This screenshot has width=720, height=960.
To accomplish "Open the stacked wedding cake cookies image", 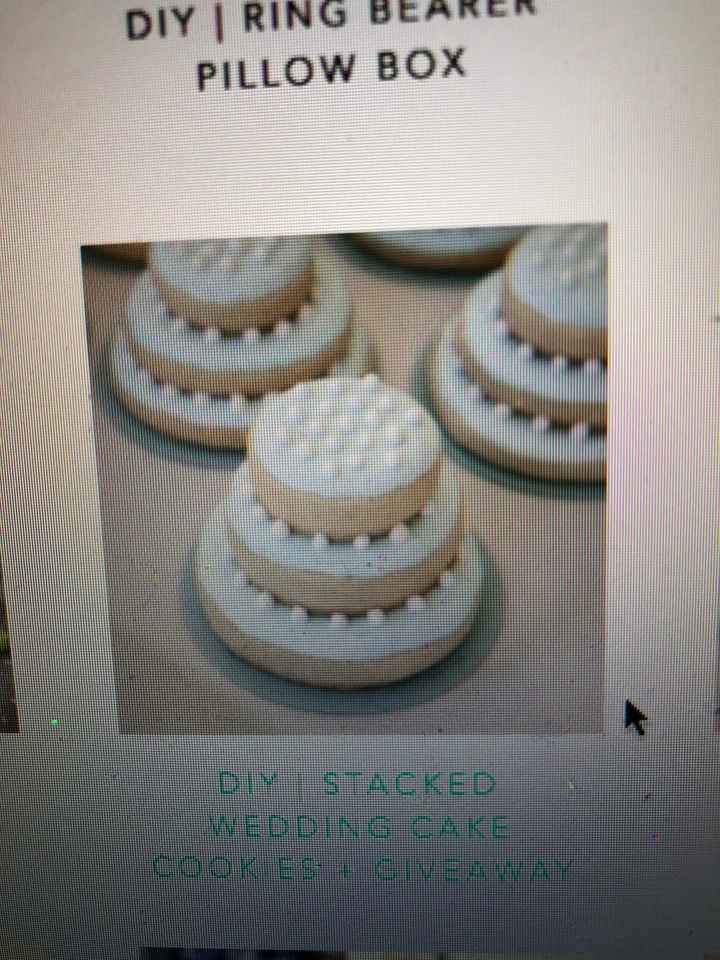I will pyautogui.click(x=344, y=478).
